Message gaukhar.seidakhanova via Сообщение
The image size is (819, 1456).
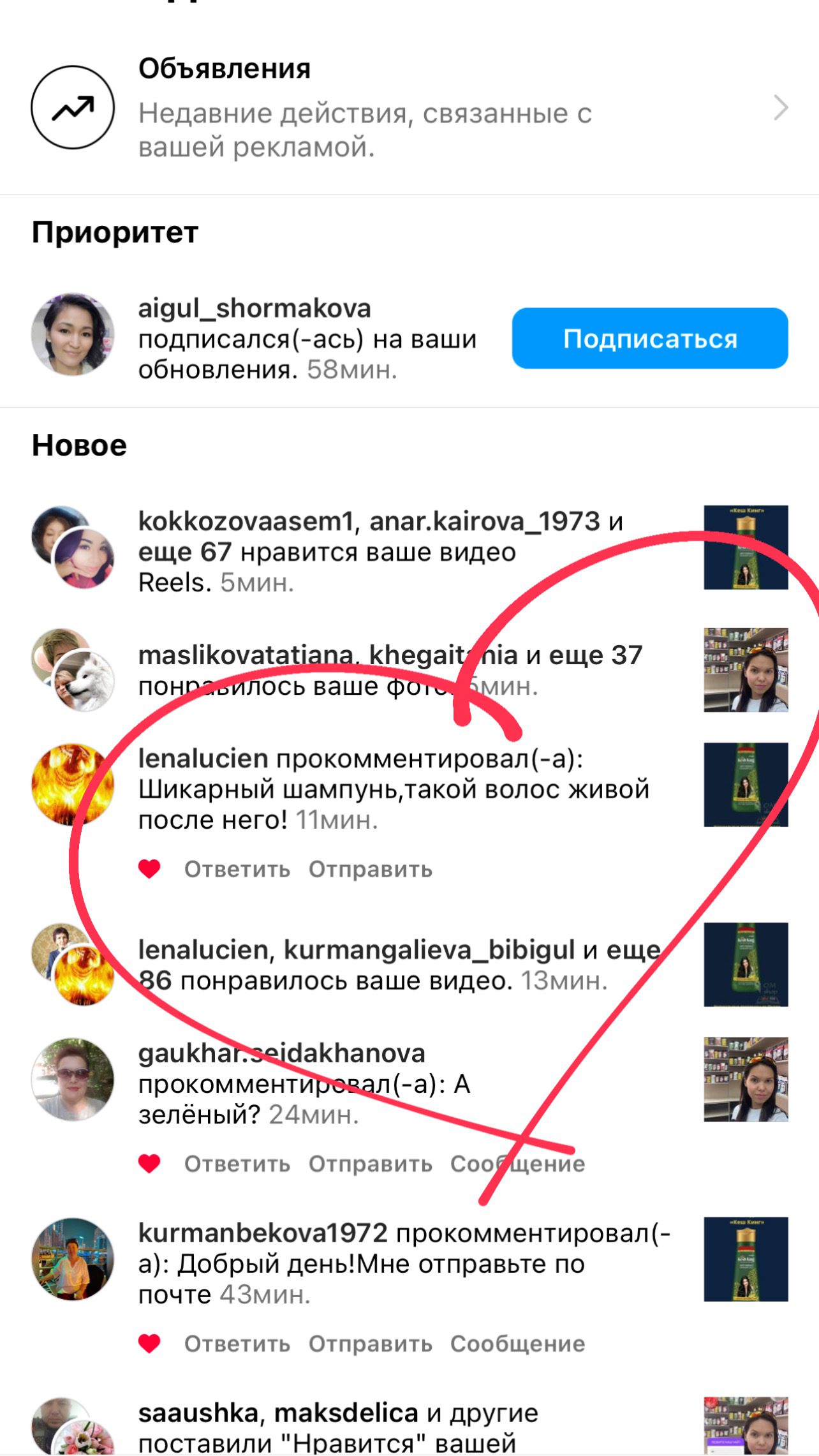[x=517, y=1164]
